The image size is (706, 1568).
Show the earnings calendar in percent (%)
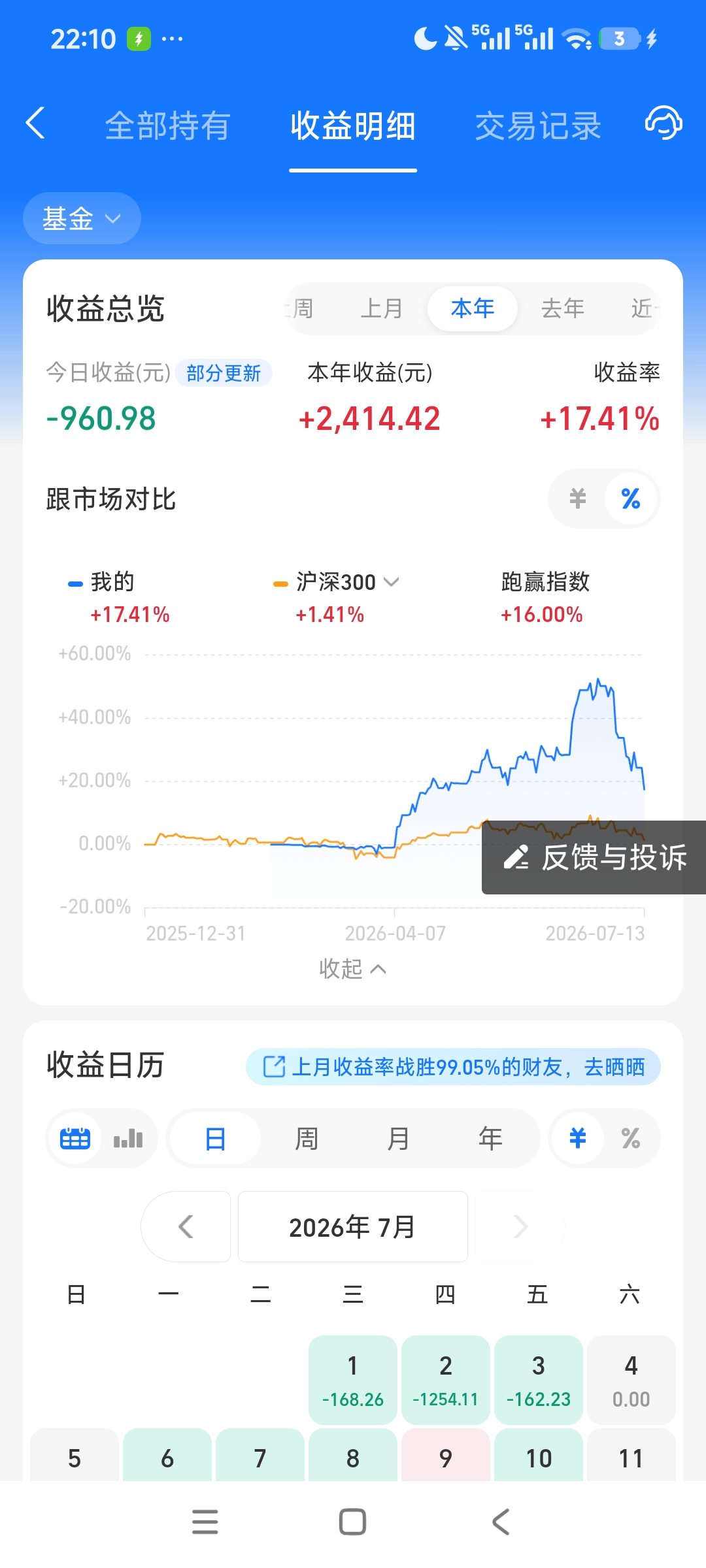point(631,1139)
